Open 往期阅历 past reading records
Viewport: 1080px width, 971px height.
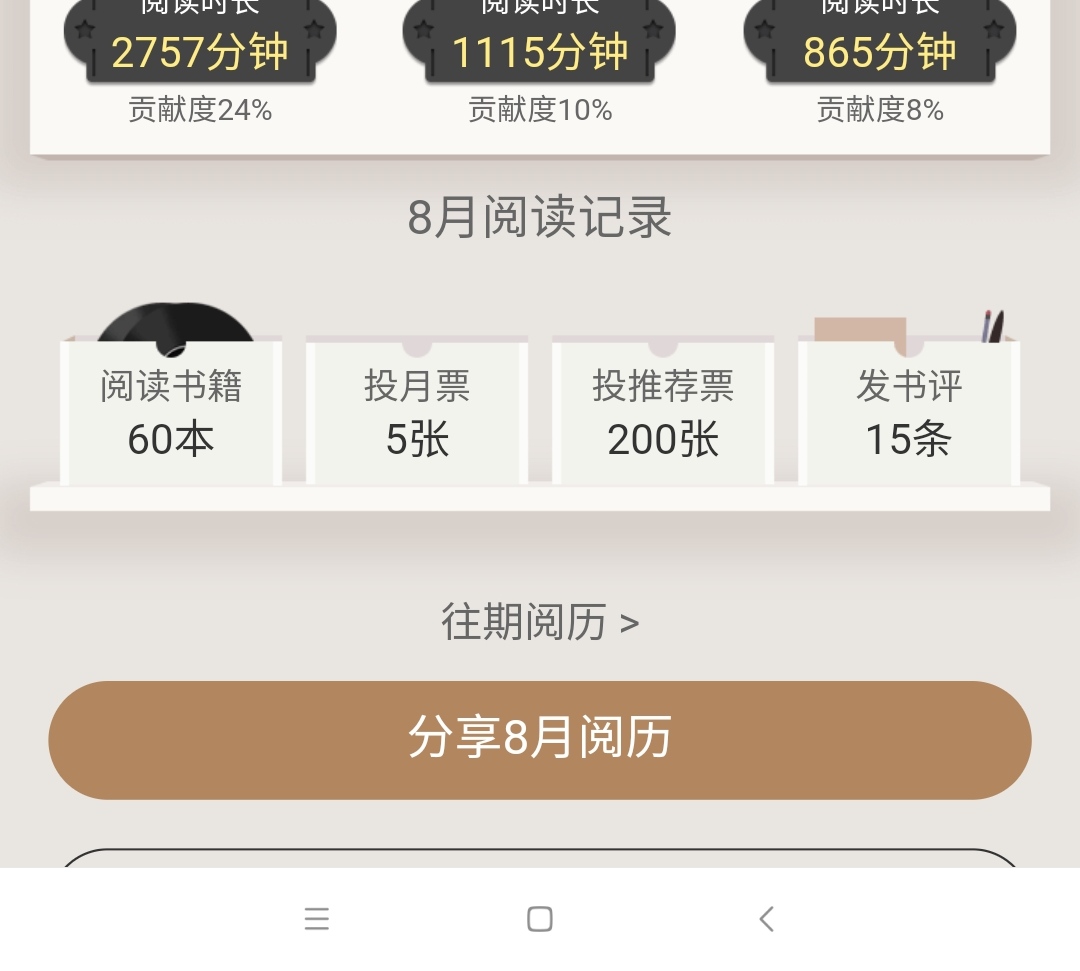point(540,622)
